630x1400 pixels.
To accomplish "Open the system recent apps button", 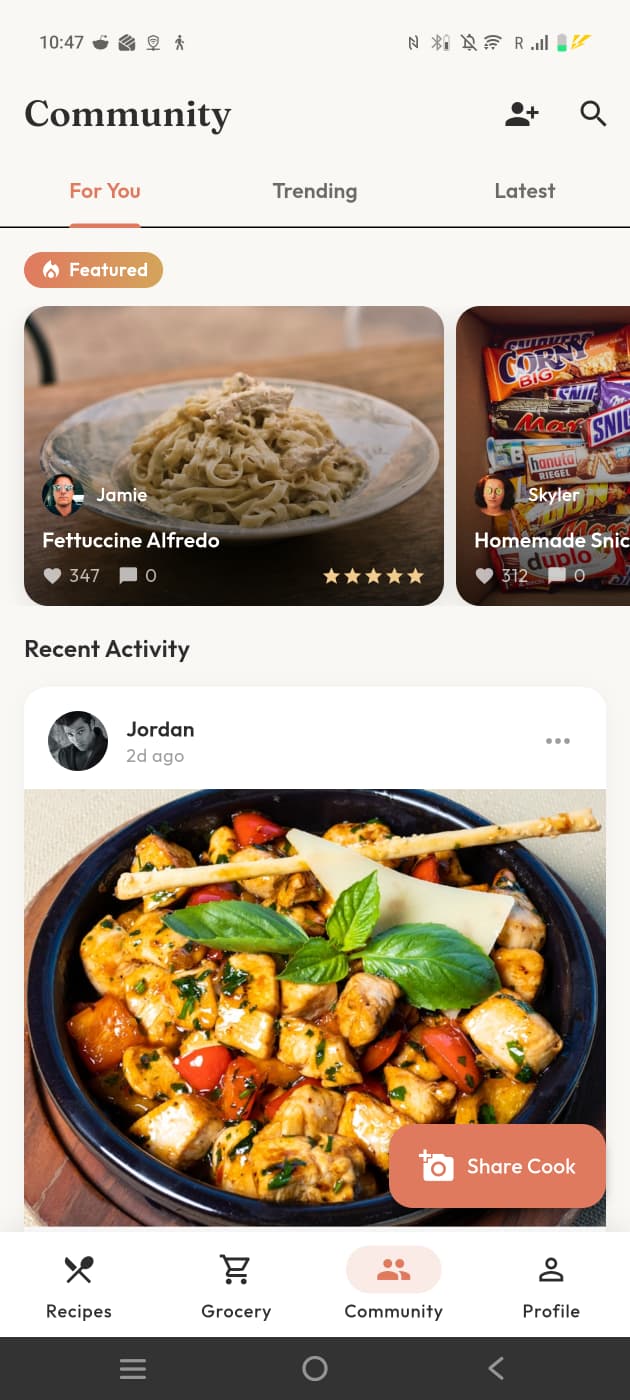I will coord(133,1368).
